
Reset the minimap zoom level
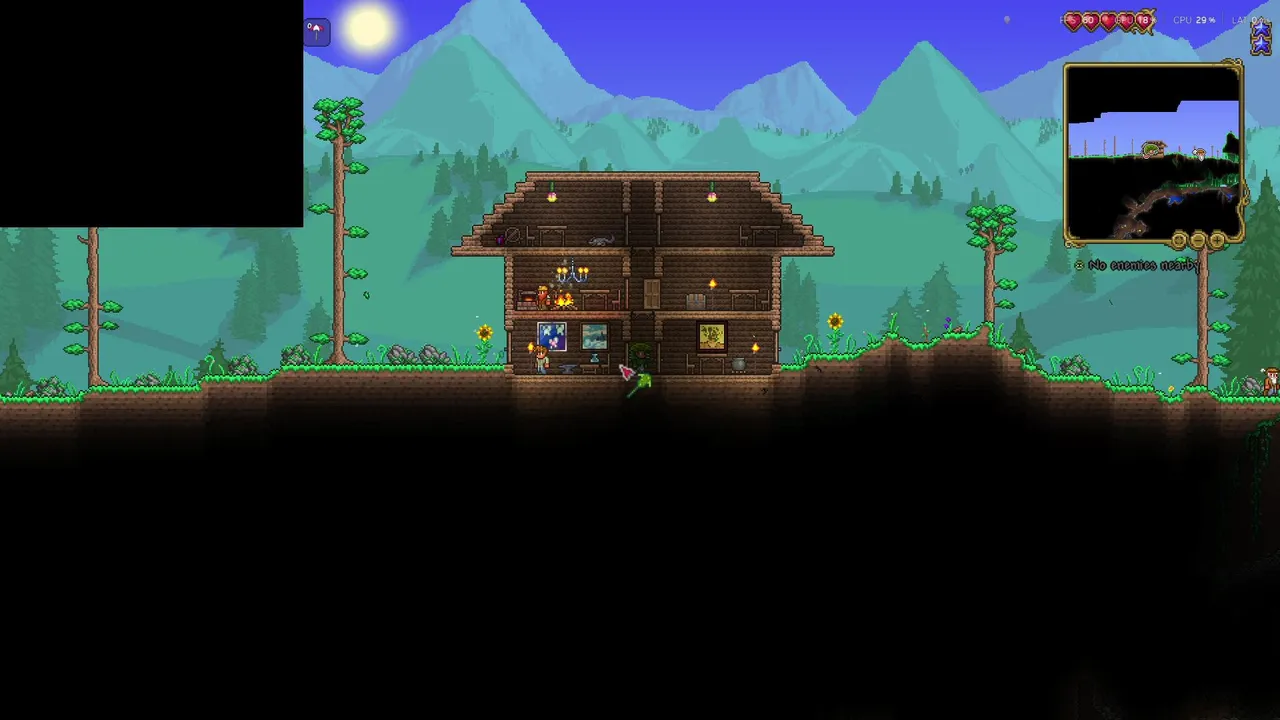(1179, 241)
